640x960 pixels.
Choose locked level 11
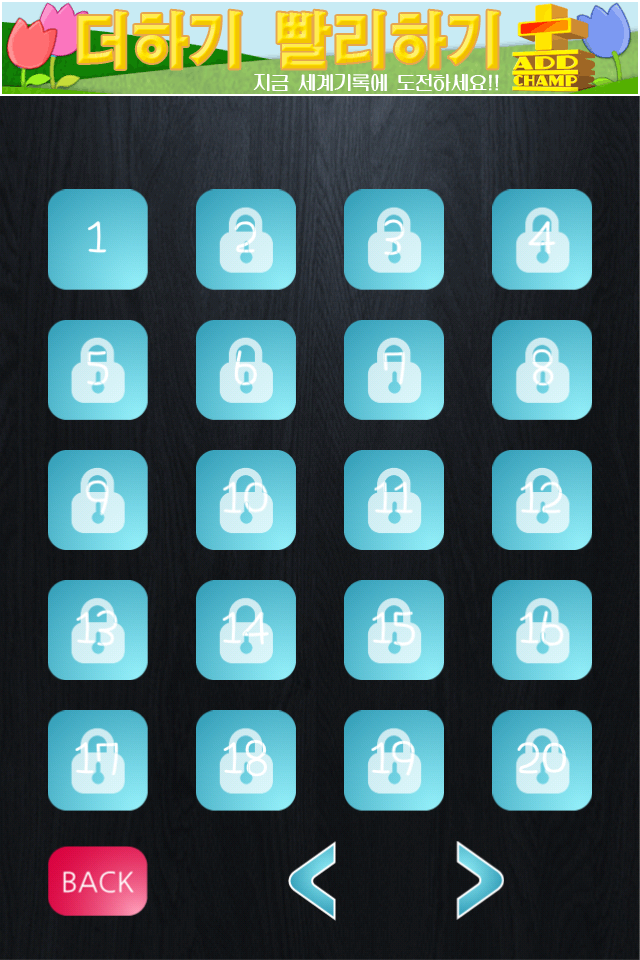coord(394,499)
